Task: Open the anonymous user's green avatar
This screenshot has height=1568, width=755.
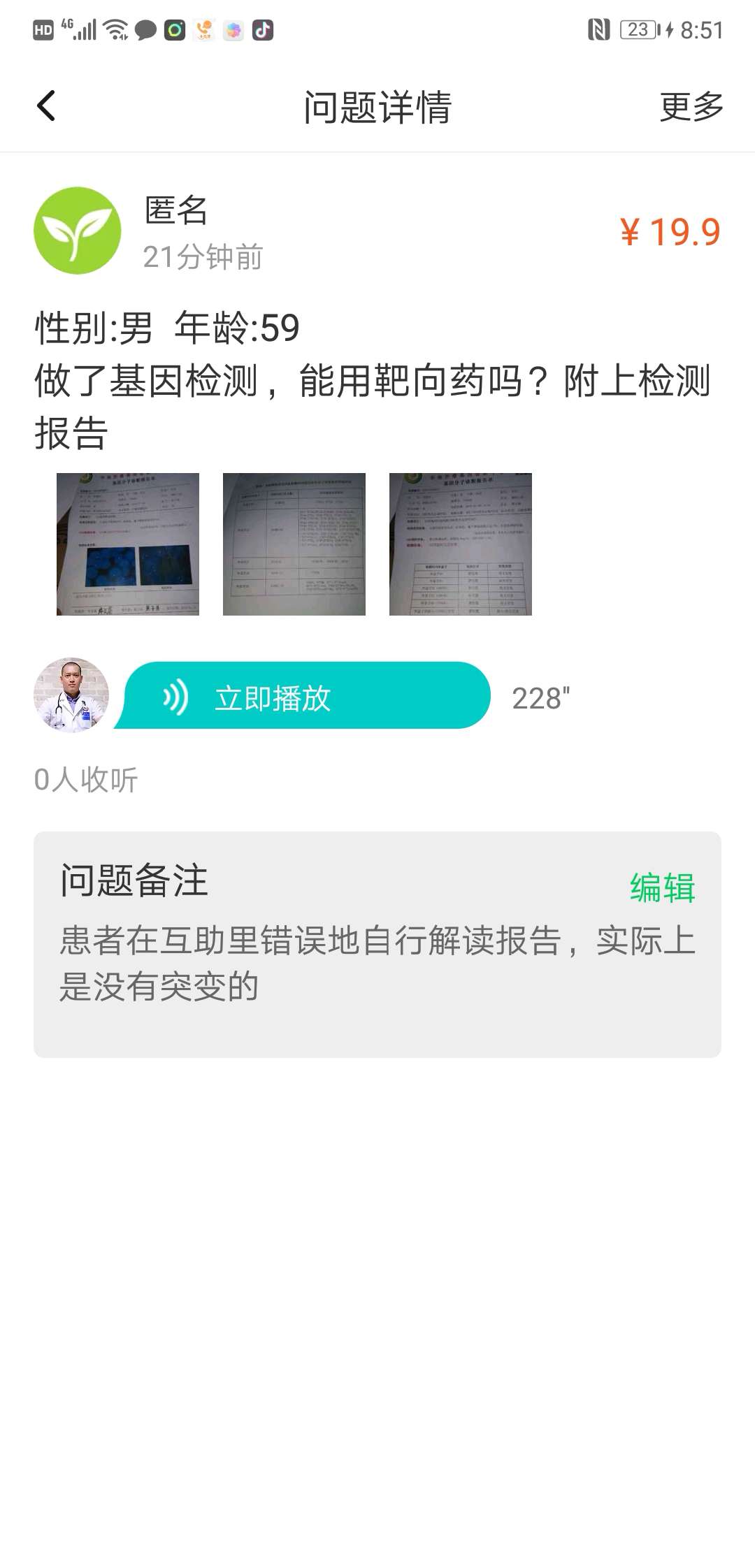Action: pos(78,231)
